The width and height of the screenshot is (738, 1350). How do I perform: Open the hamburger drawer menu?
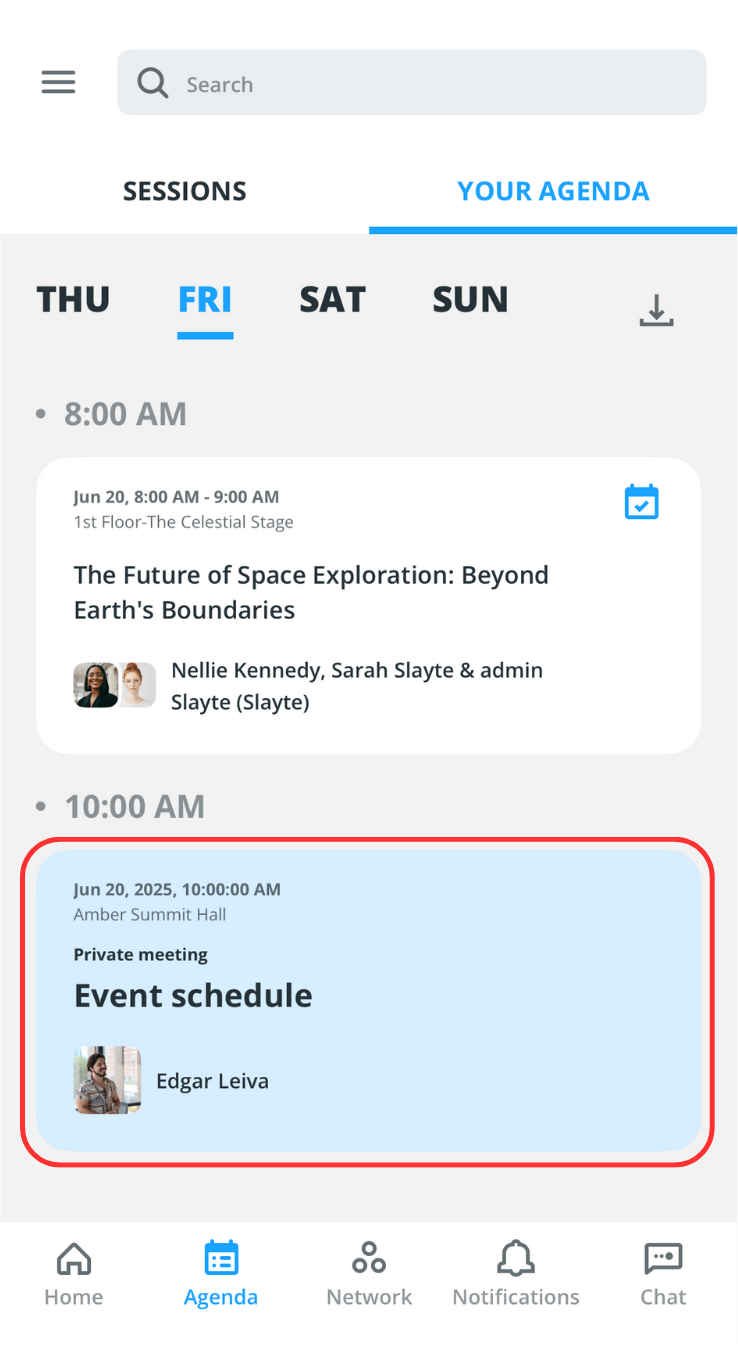click(58, 82)
